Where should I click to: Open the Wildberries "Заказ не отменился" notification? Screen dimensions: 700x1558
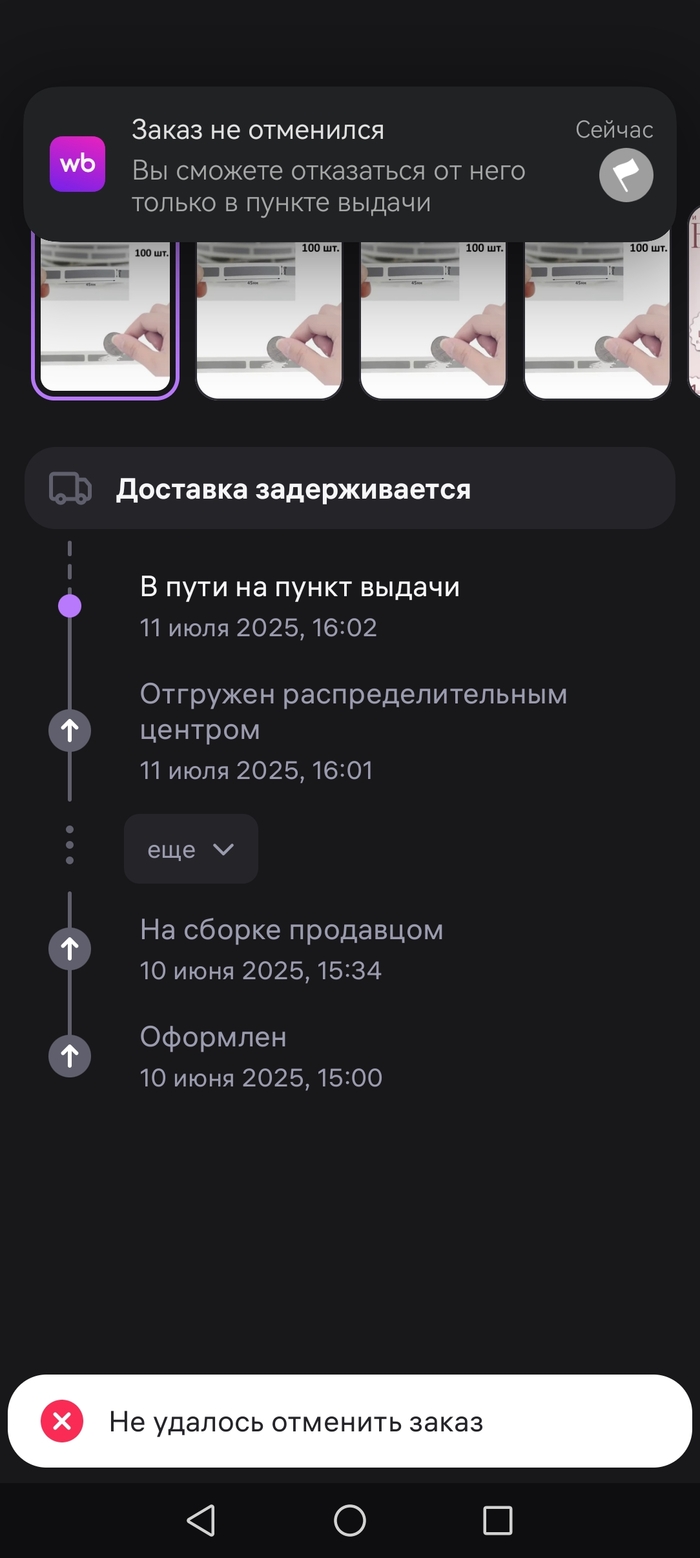350,164
